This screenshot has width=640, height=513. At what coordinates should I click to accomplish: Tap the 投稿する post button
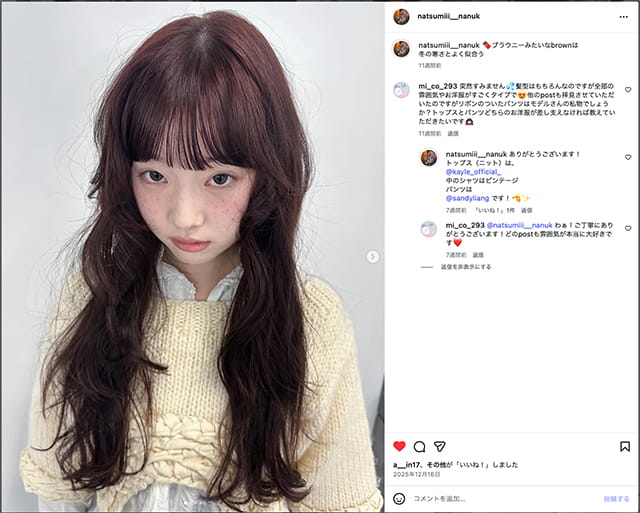tap(616, 499)
